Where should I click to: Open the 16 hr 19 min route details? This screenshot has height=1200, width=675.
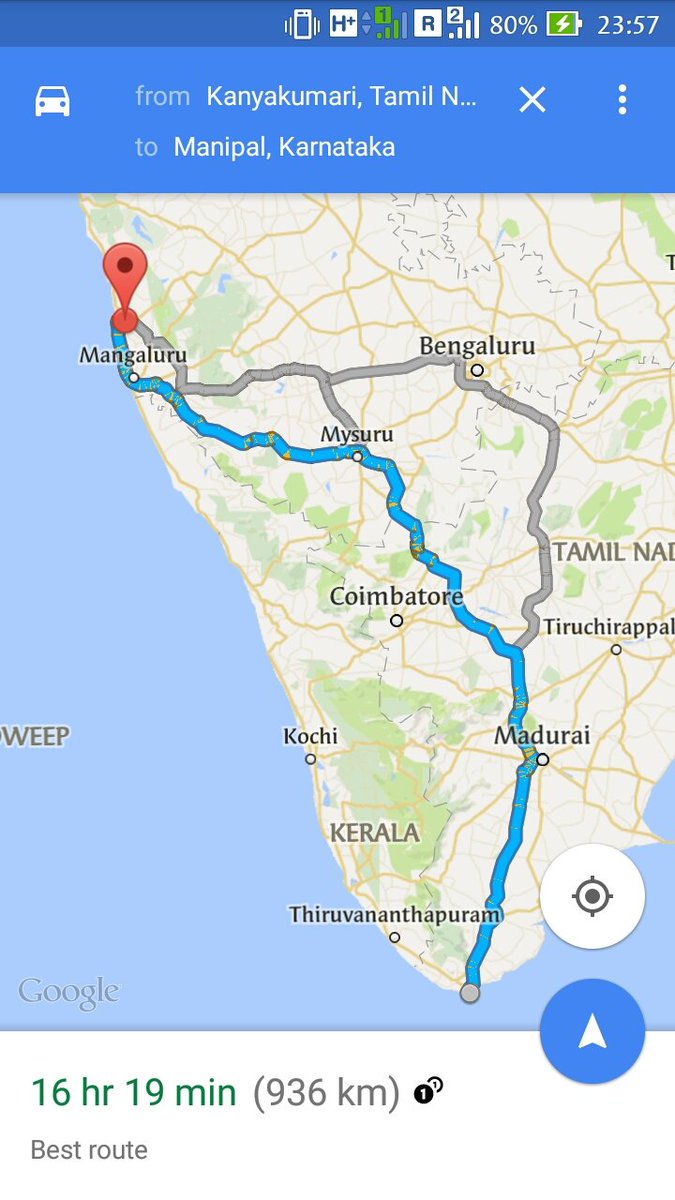click(x=133, y=1092)
